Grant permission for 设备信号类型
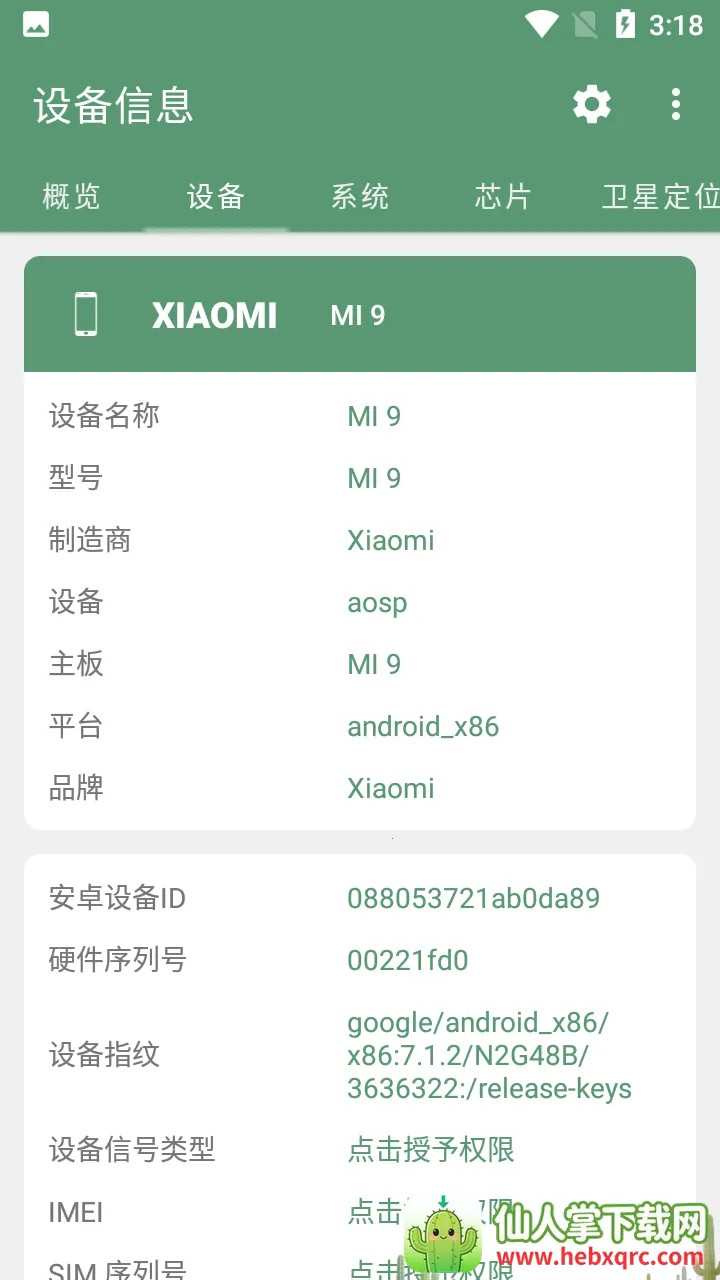The height and width of the screenshot is (1280, 720). (x=431, y=1150)
